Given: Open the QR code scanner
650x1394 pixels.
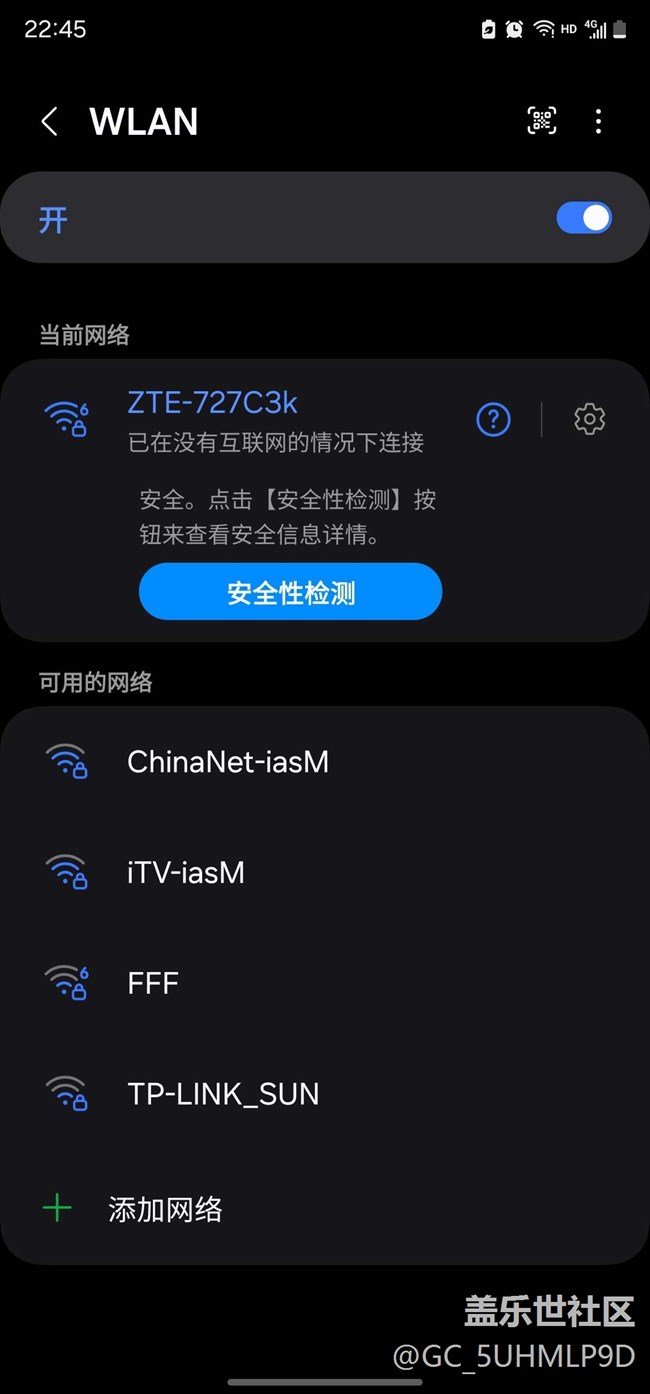Looking at the screenshot, I should [542, 121].
